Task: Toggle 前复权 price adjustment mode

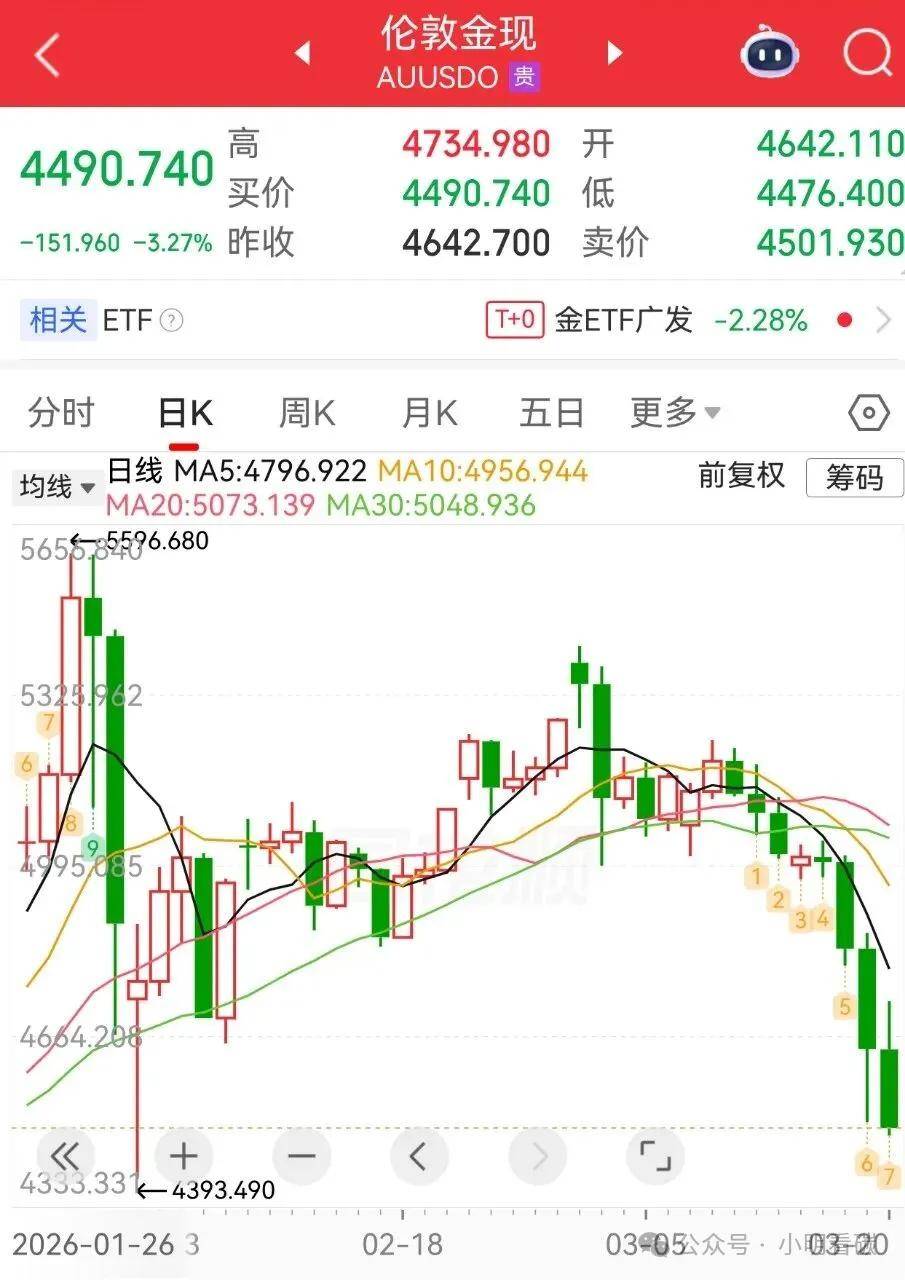Action: coord(741,477)
